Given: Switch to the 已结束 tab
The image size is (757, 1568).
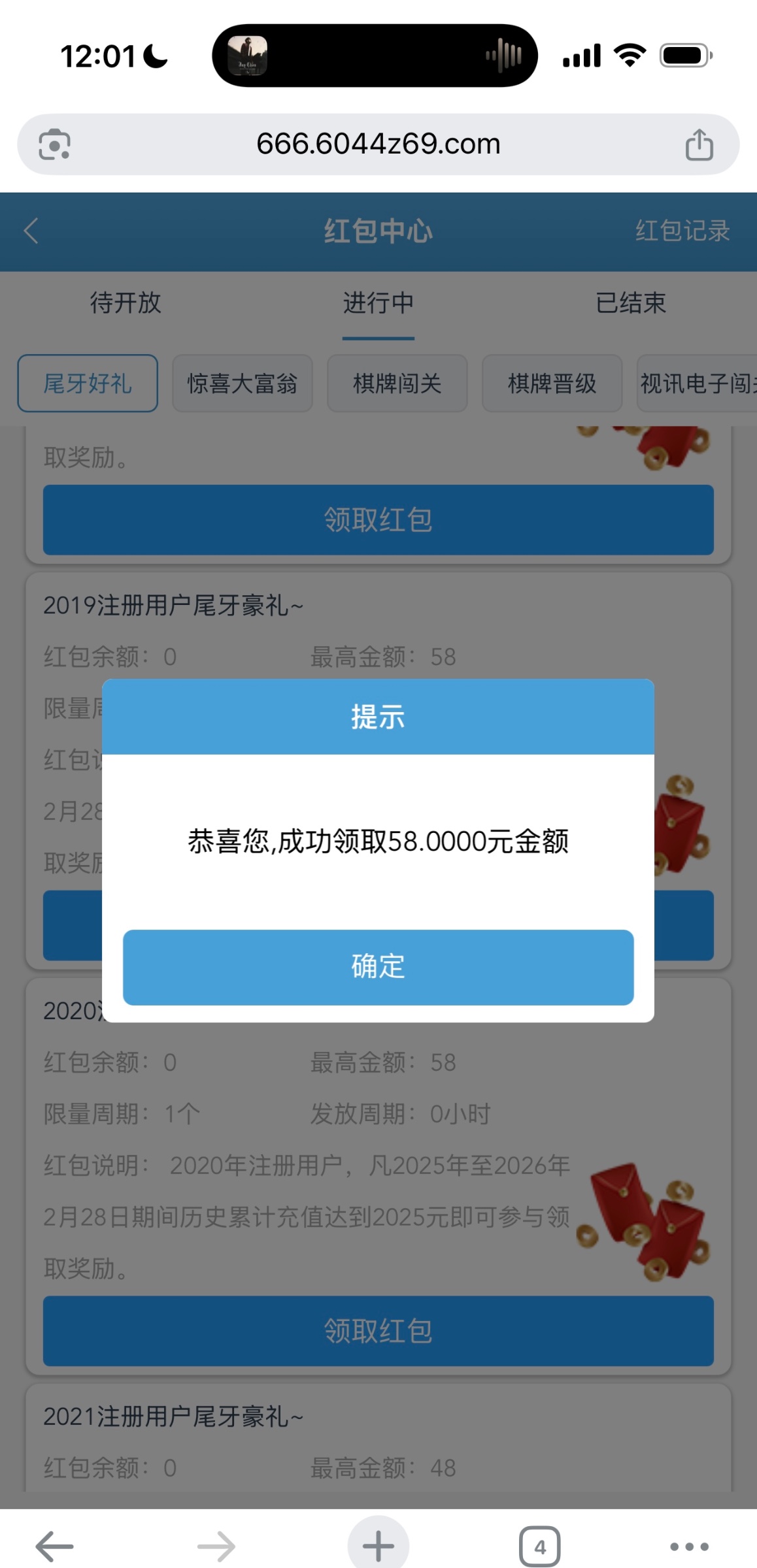Looking at the screenshot, I should (630, 303).
